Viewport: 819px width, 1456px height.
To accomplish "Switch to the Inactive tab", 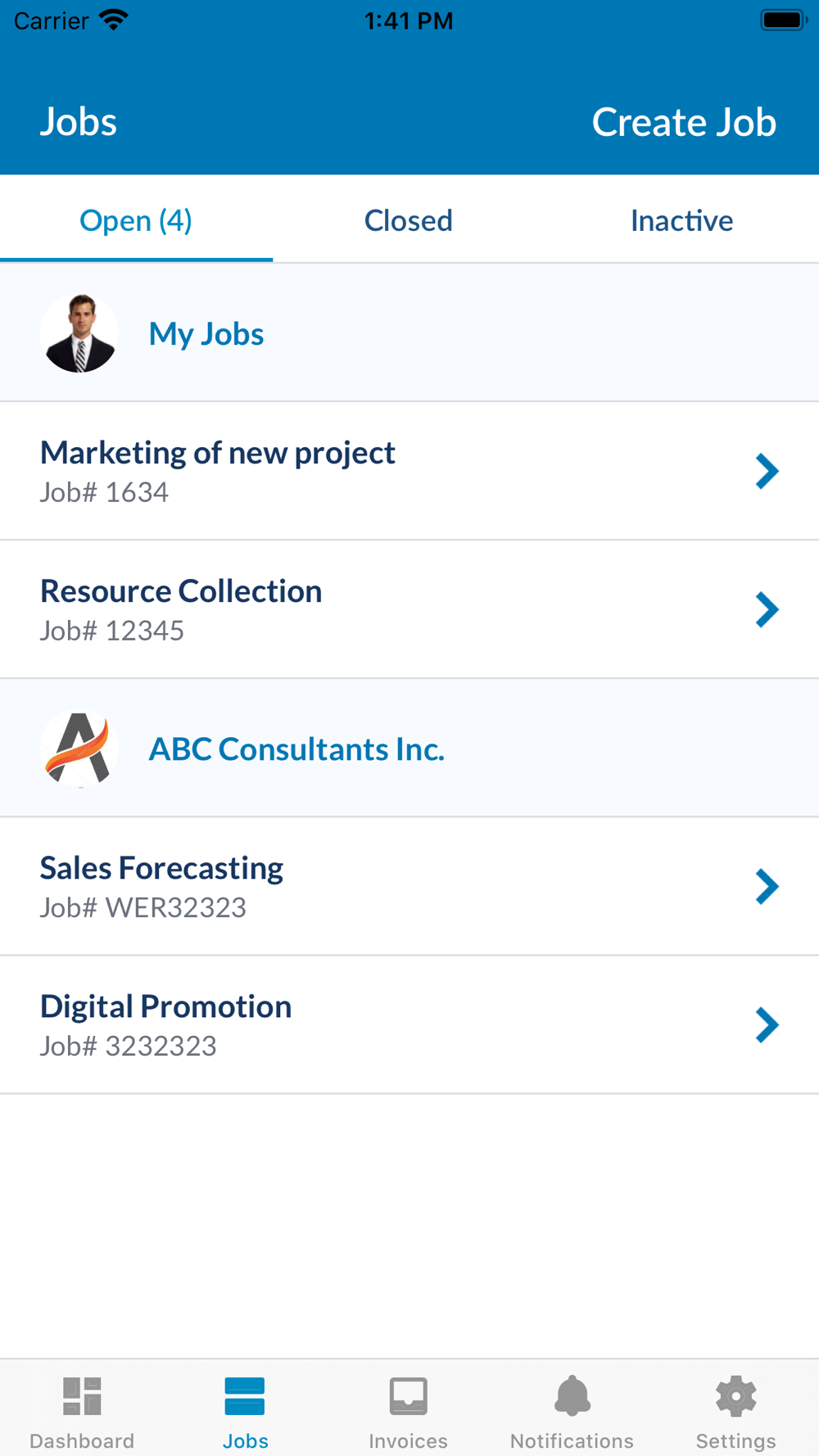I will 681,220.
